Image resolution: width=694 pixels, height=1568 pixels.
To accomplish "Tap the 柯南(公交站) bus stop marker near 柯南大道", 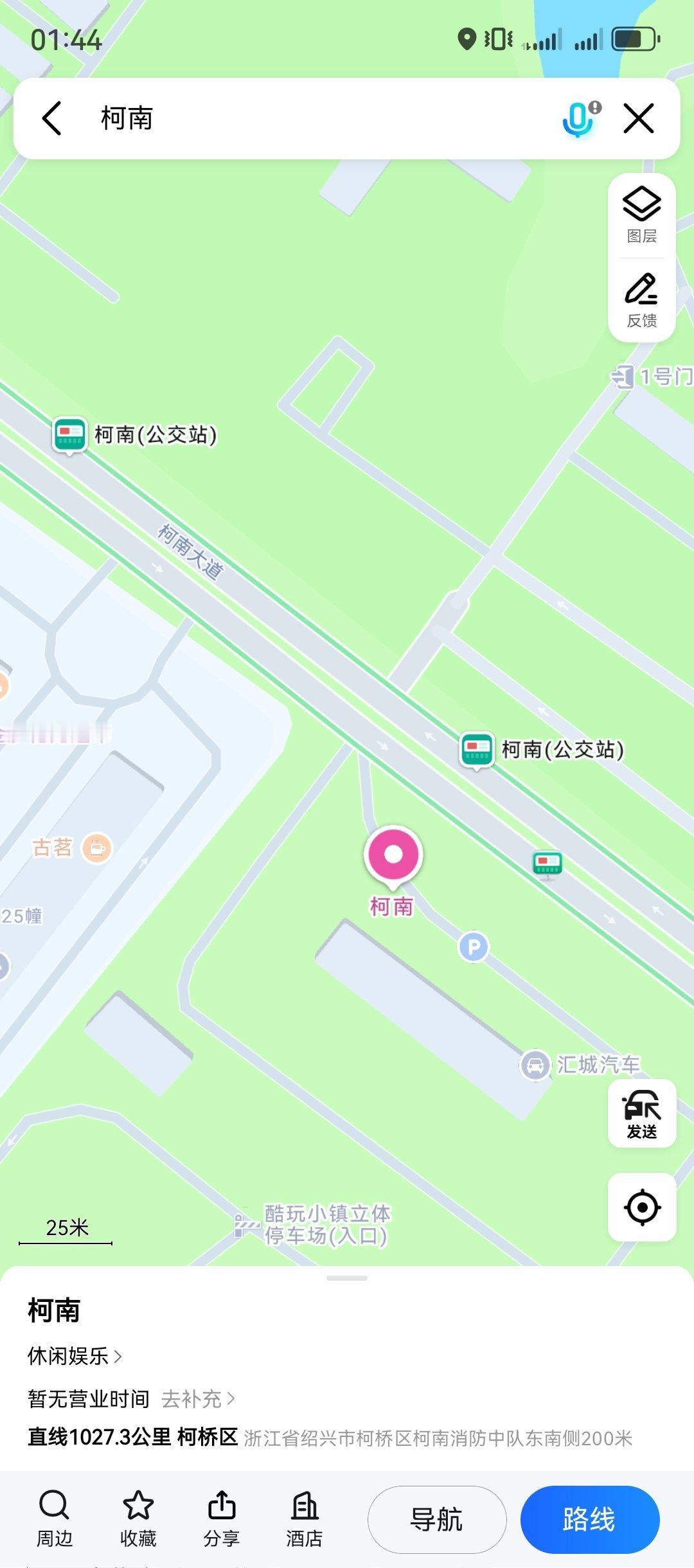I will 71,434.
